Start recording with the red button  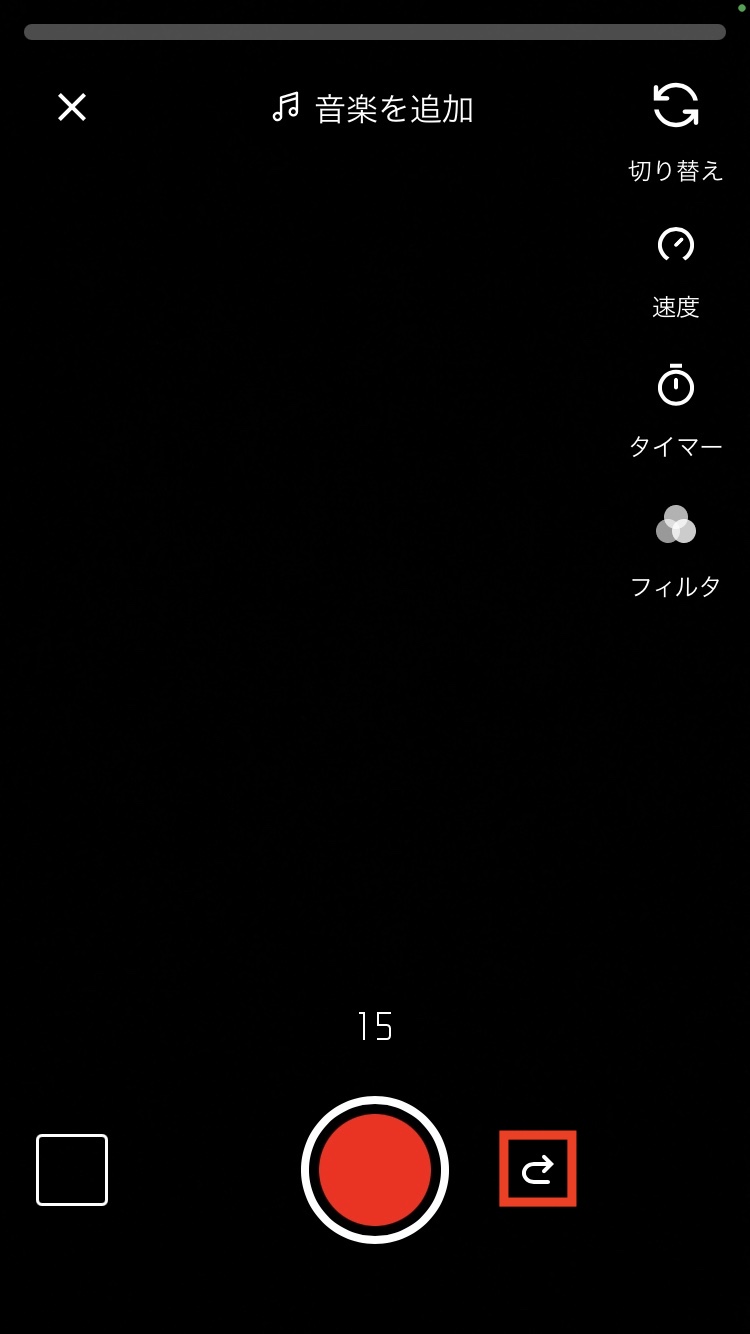click(375, 1169)
